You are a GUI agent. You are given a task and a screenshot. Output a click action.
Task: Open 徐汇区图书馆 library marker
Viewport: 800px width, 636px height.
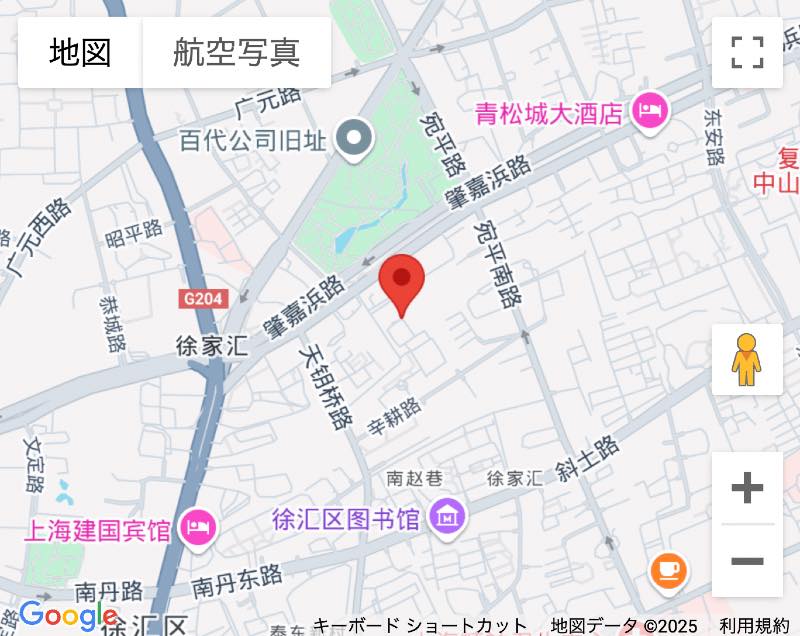(x=448, y=517)
